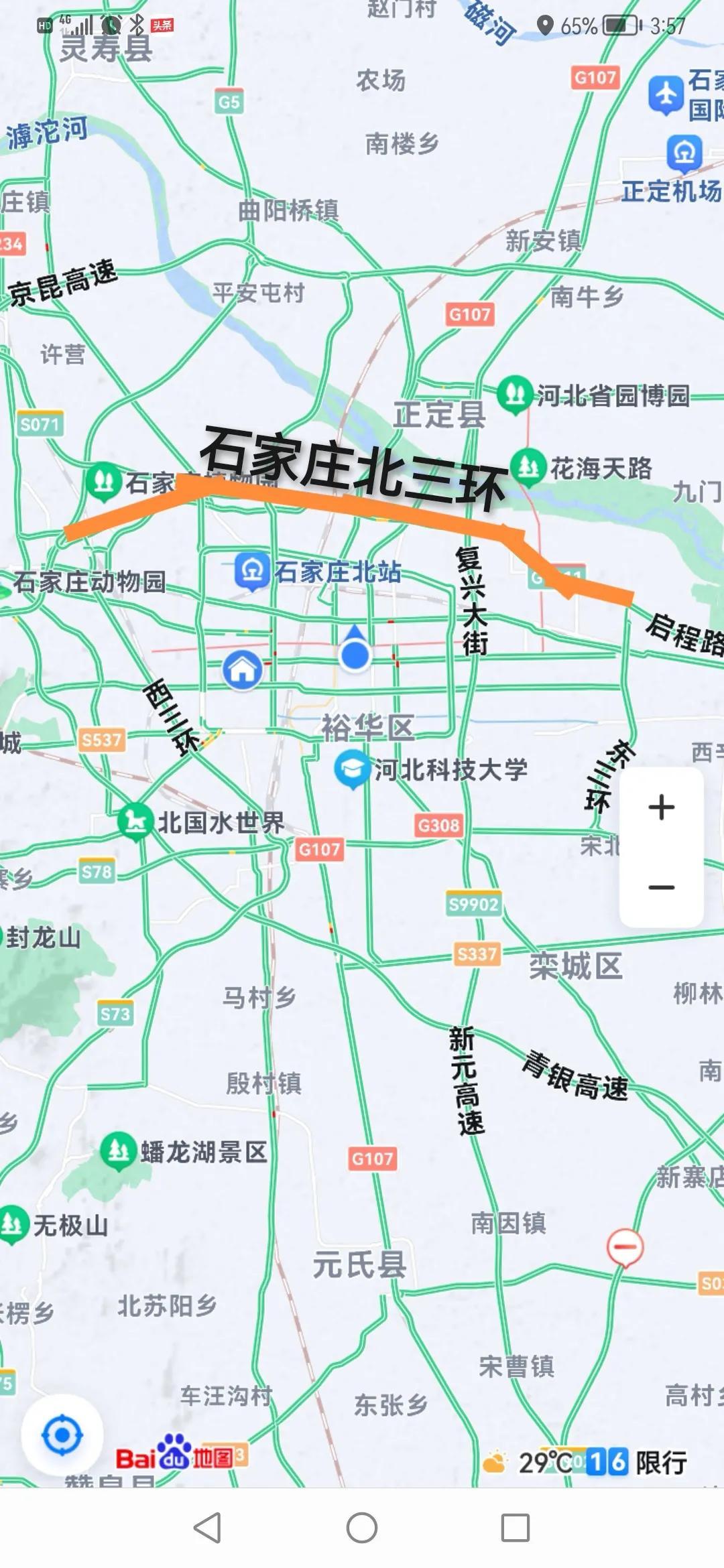Select the 花海天路 marker

529,467
